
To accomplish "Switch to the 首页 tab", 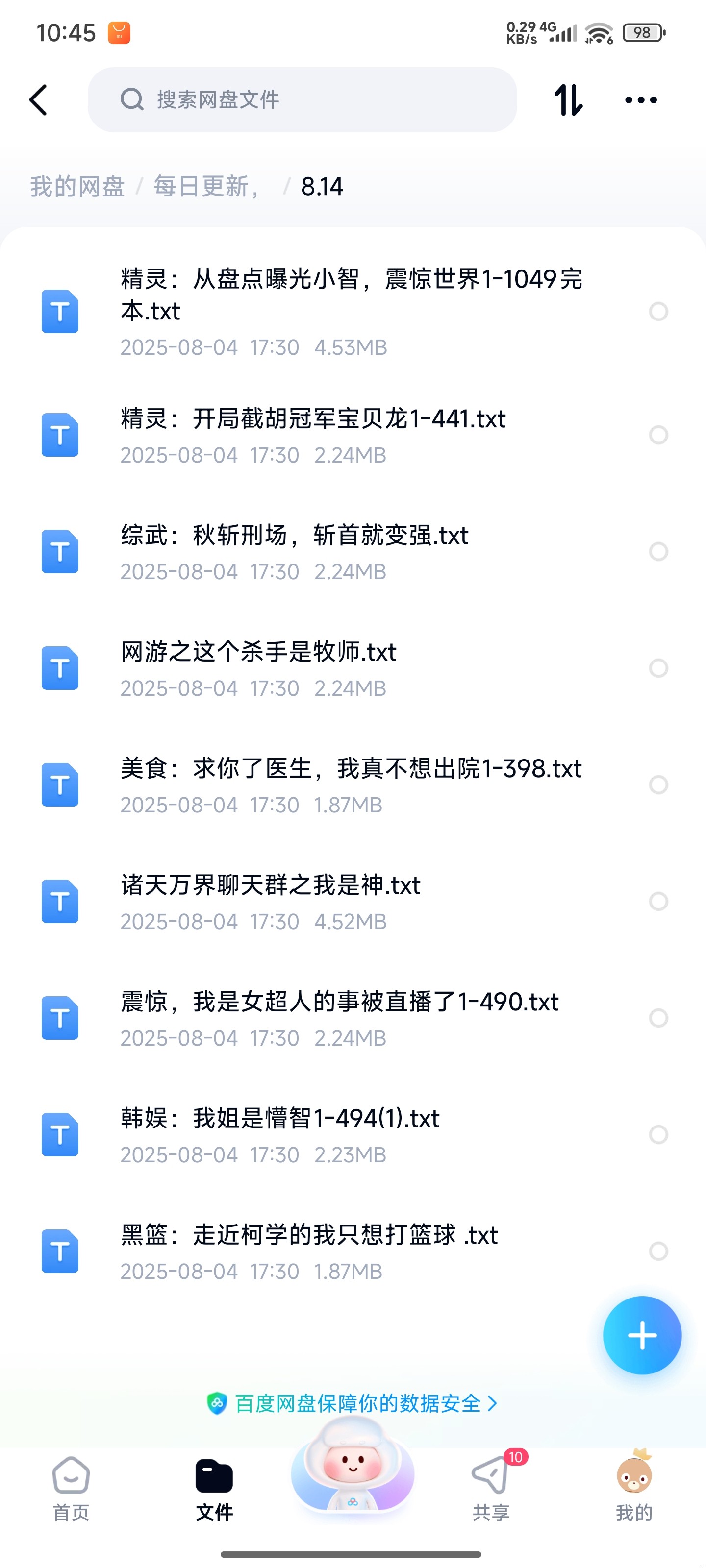I will tap(71, 1488).
